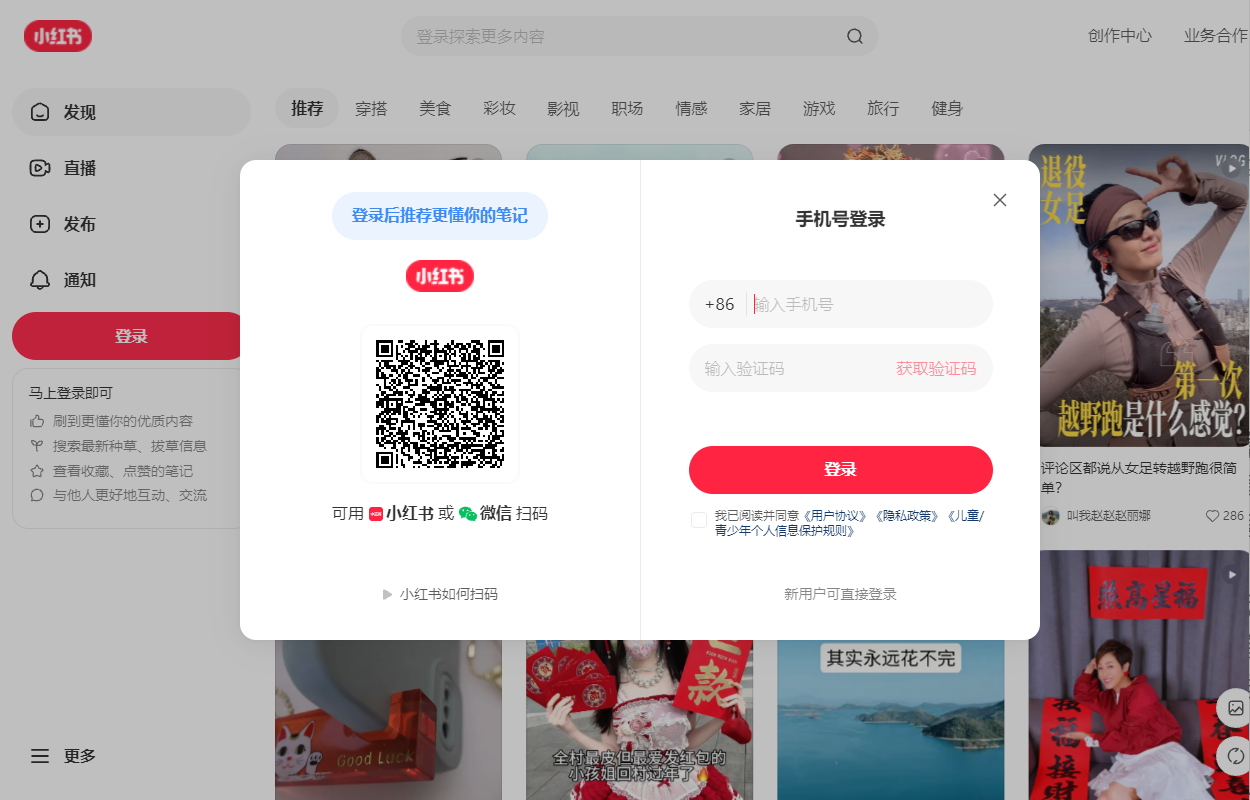
Task: Open 通知 in the sidebar
Action: [x=80, y=280]
